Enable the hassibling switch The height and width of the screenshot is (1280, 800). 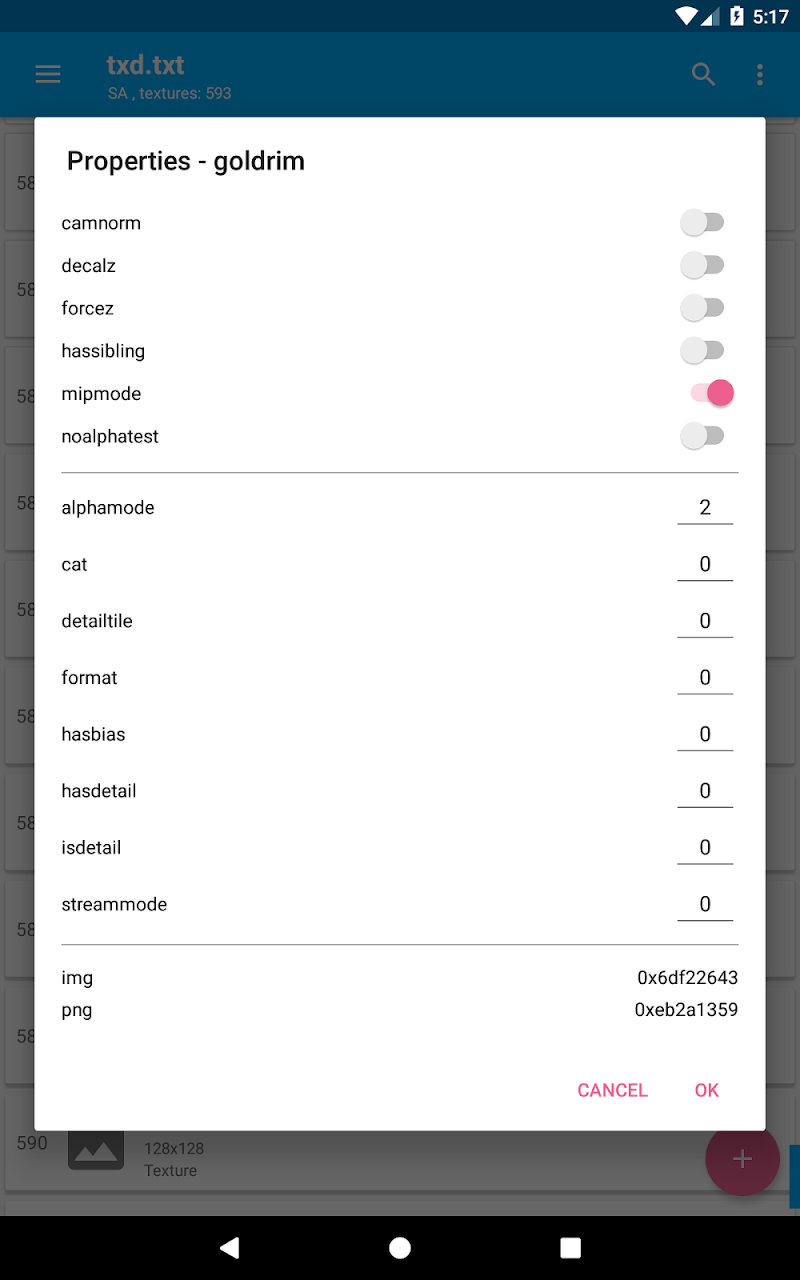pos(702,351)
